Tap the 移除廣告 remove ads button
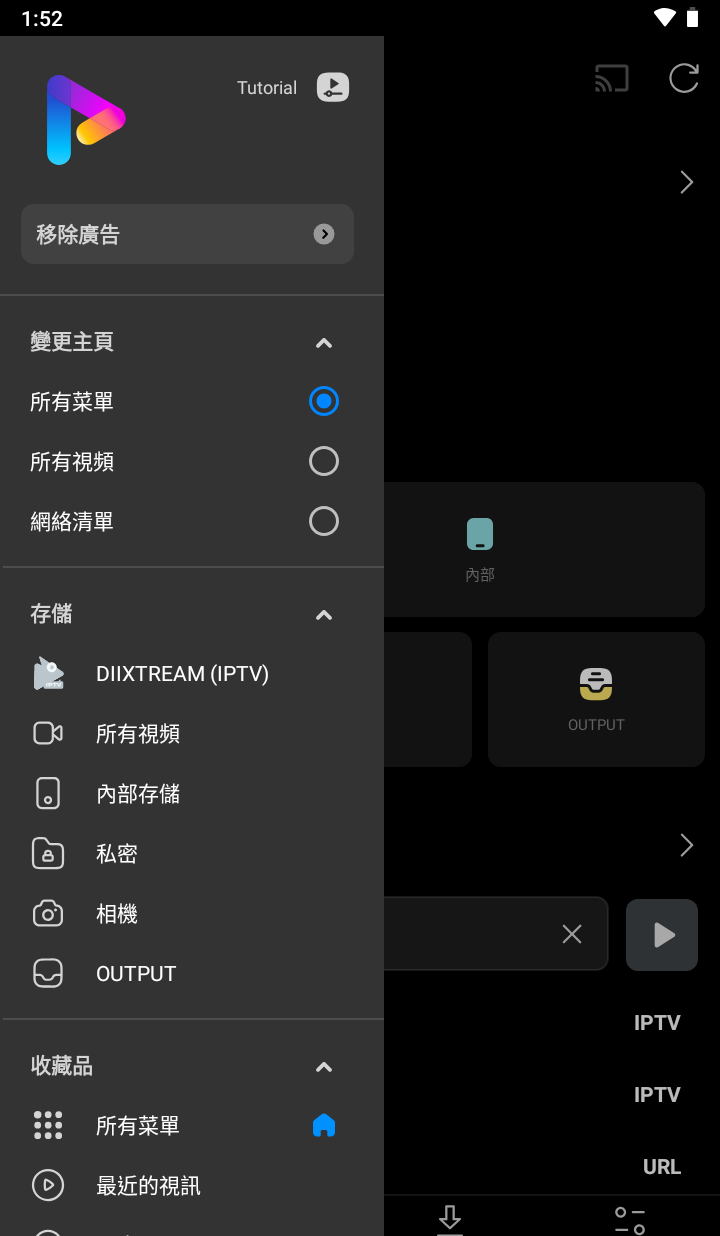Screen dimensions: 720x1236 187,234
